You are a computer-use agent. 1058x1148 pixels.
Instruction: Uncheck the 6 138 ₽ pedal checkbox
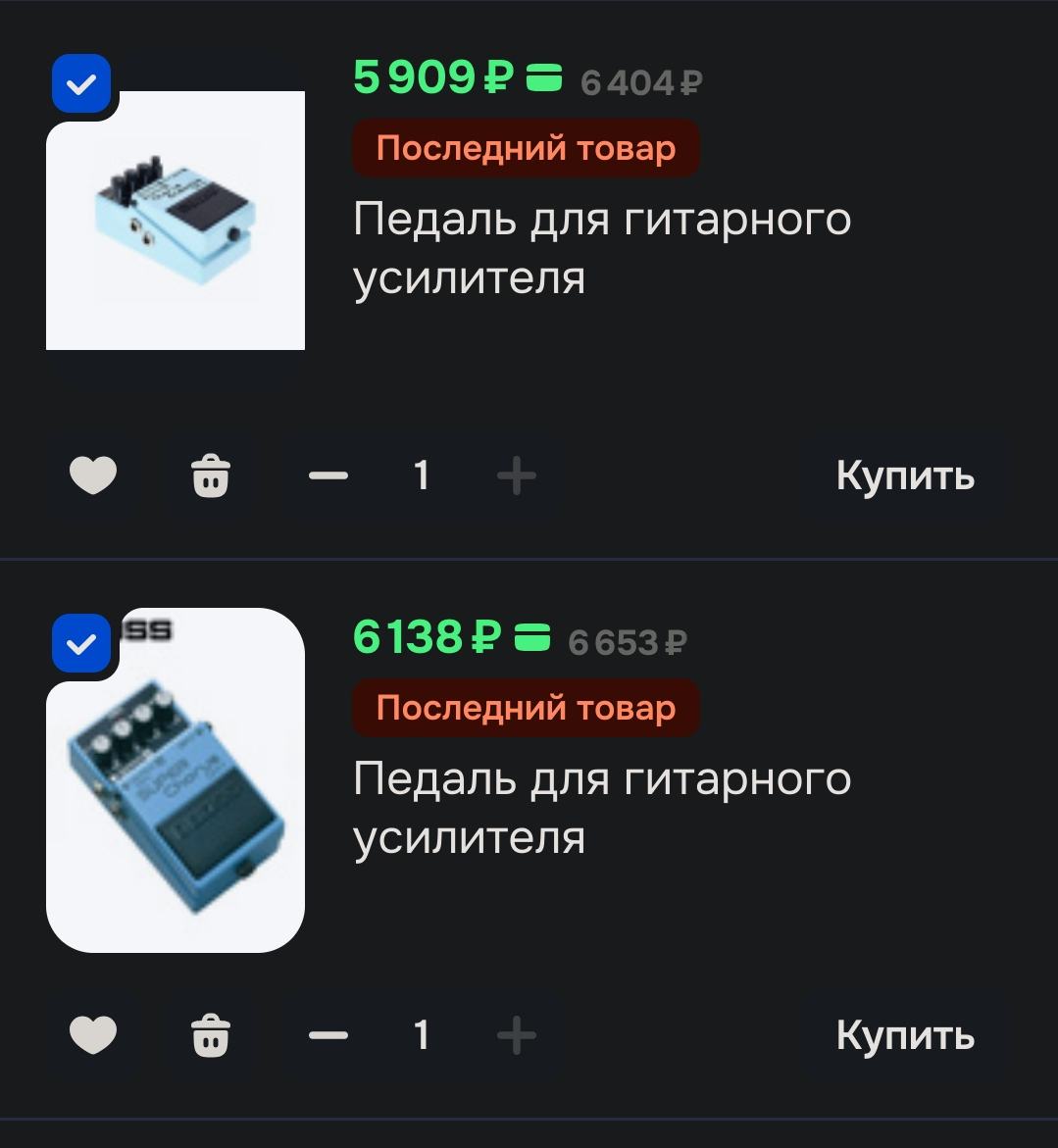tap(81, 644)
